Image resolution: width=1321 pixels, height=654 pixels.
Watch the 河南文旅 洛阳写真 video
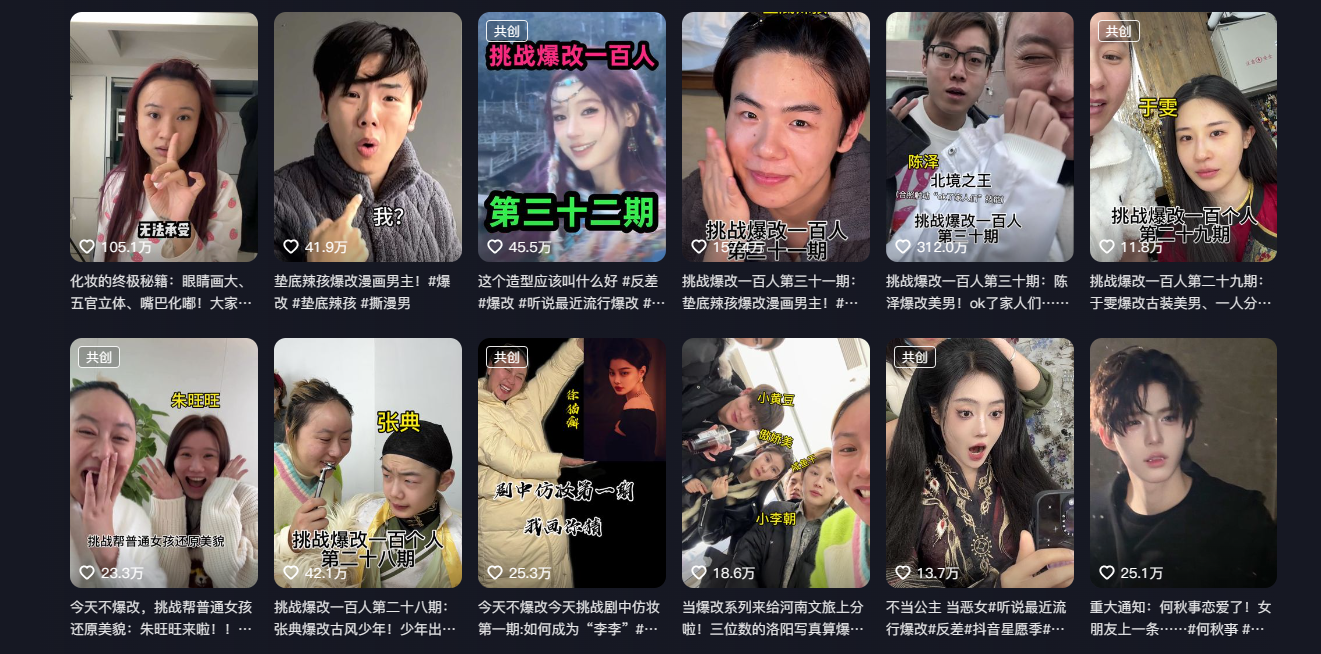(x=775, y=462)
